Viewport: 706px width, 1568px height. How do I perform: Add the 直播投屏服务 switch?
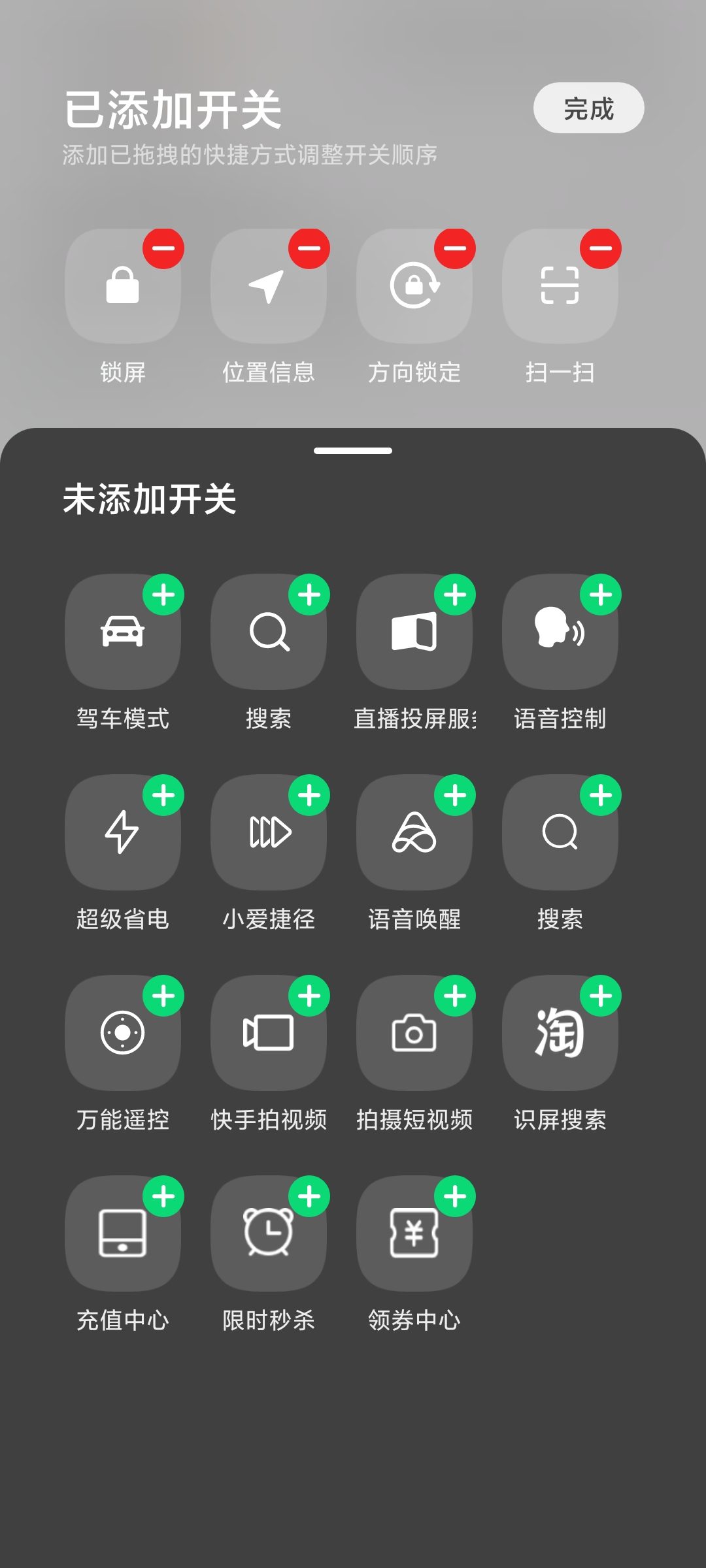455,595
